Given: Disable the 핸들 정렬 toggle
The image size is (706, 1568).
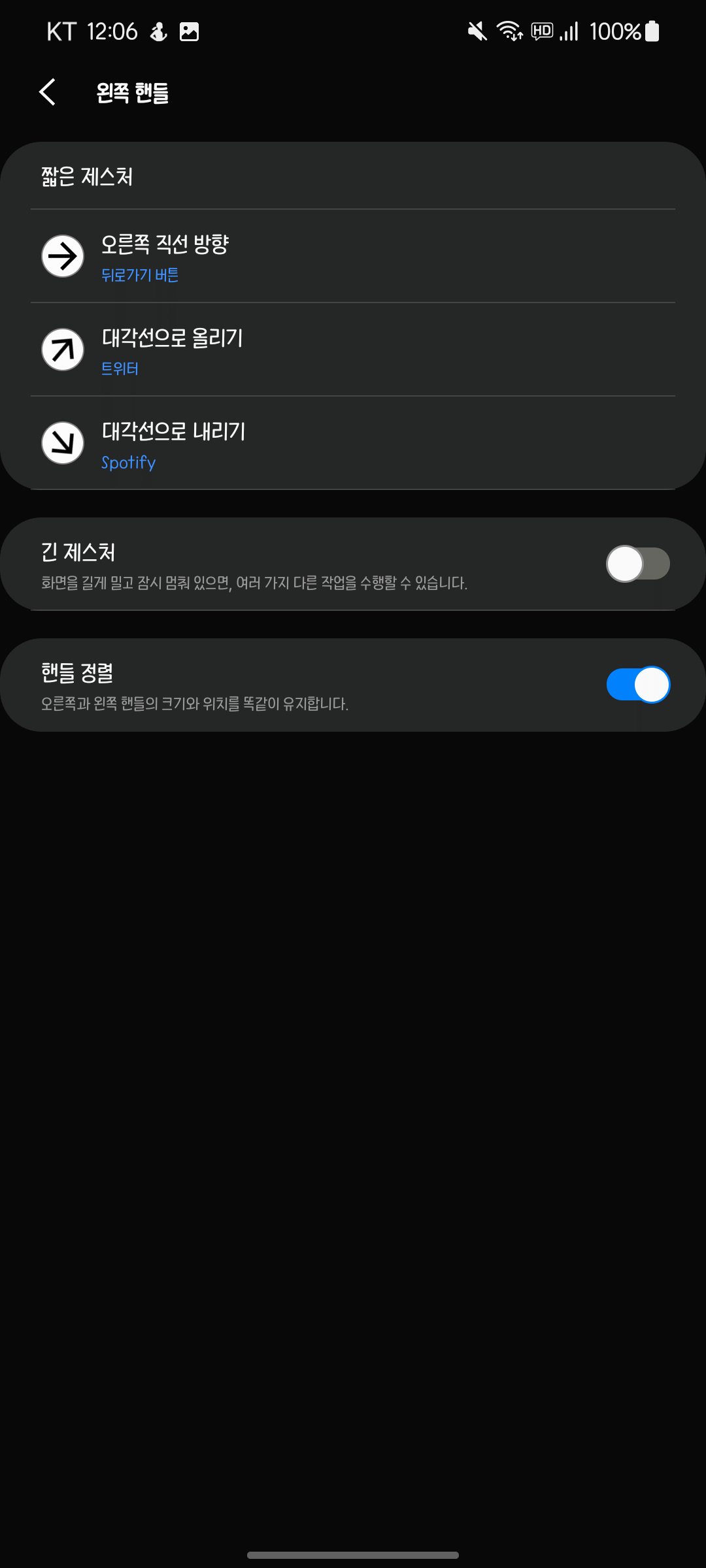Looking at the screenshot, I should (639, 683).
